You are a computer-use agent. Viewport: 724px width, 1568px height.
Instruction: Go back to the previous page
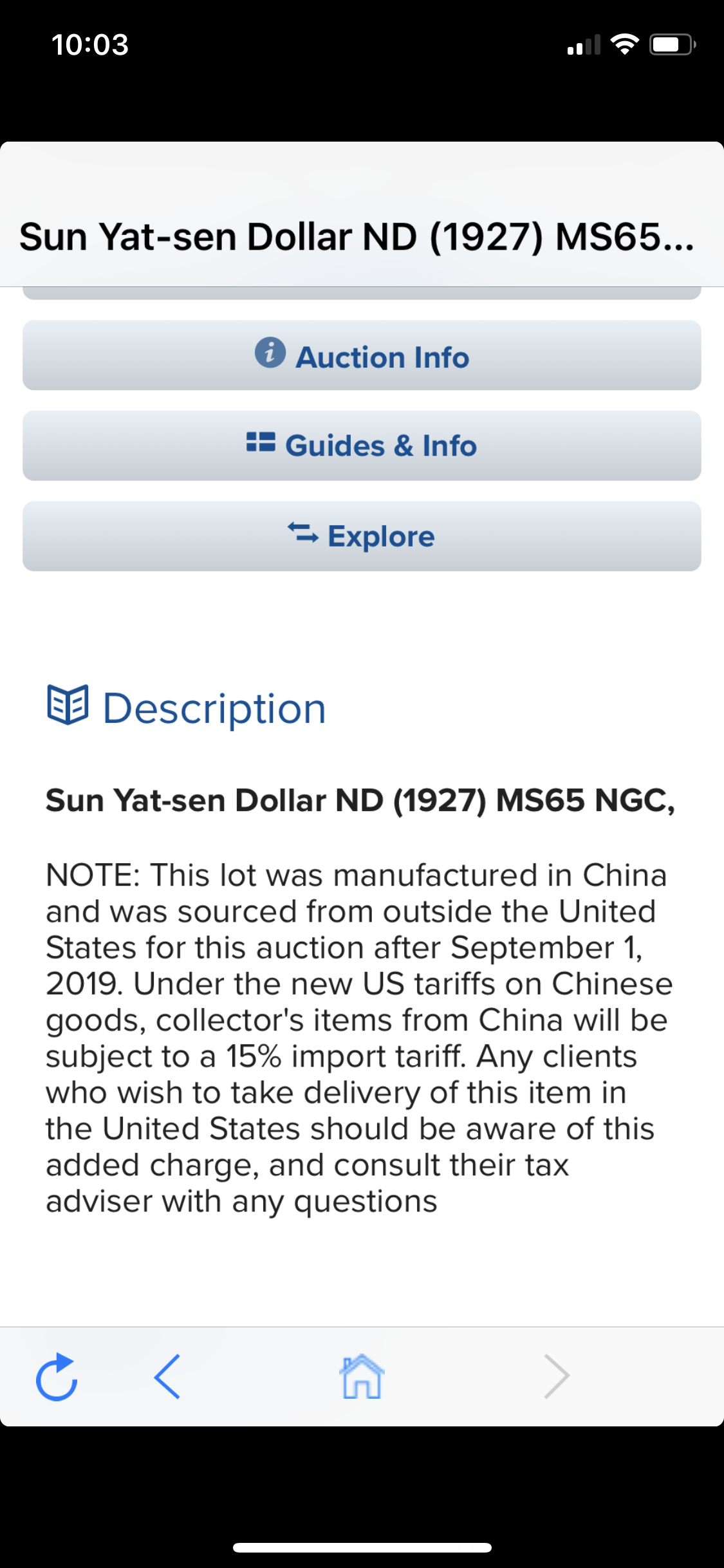[x=167, y=1377]
